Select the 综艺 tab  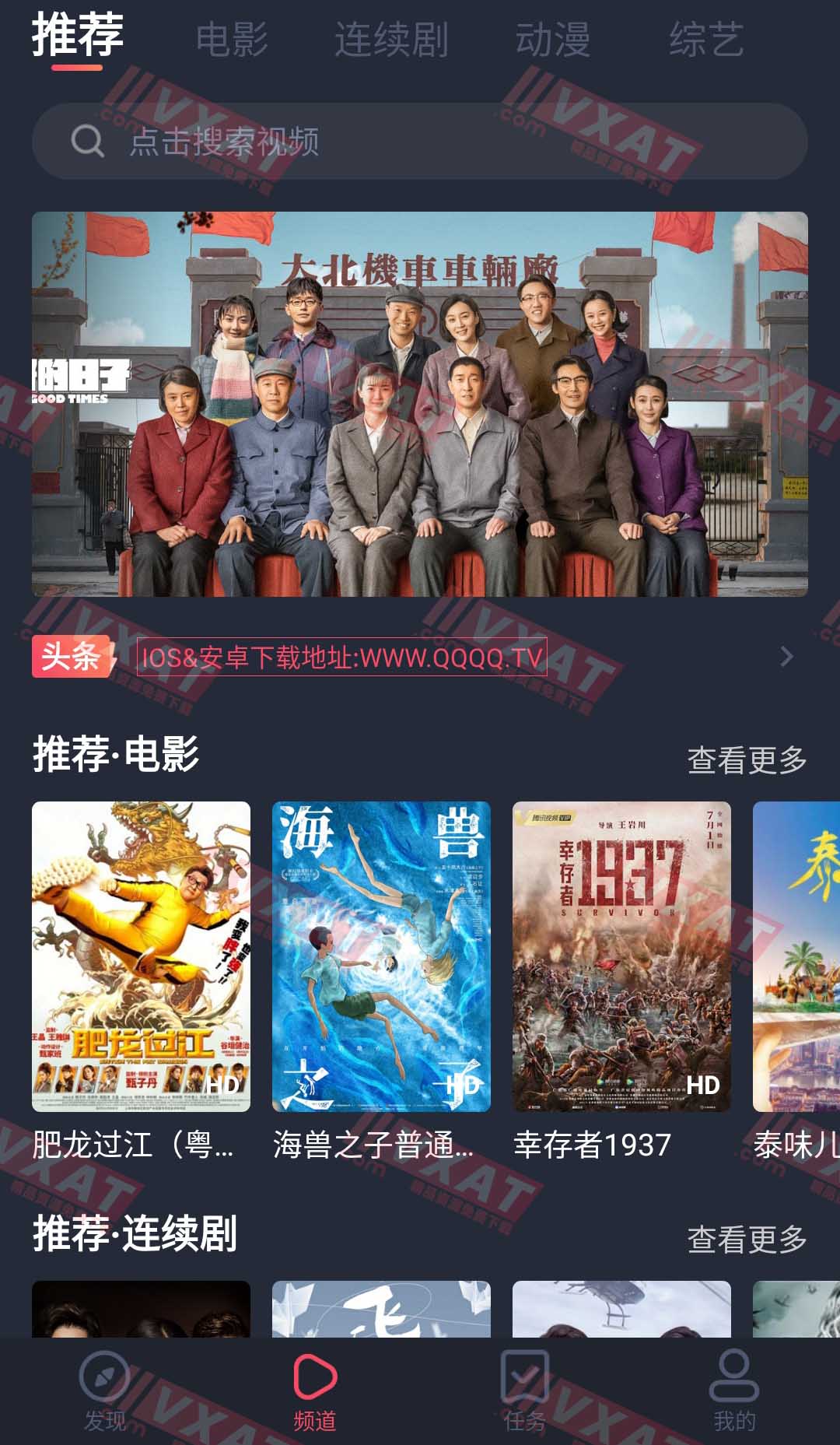tap(706, 39)
